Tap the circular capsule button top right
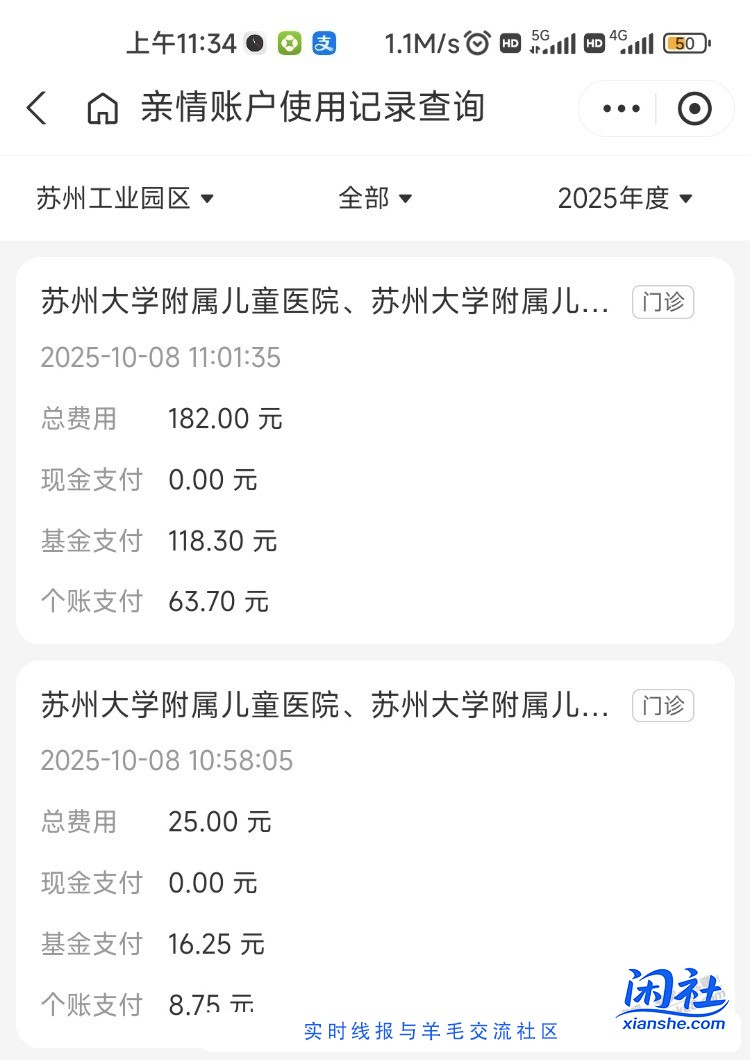Screen dimensions: 750x1060 (695, 108)
